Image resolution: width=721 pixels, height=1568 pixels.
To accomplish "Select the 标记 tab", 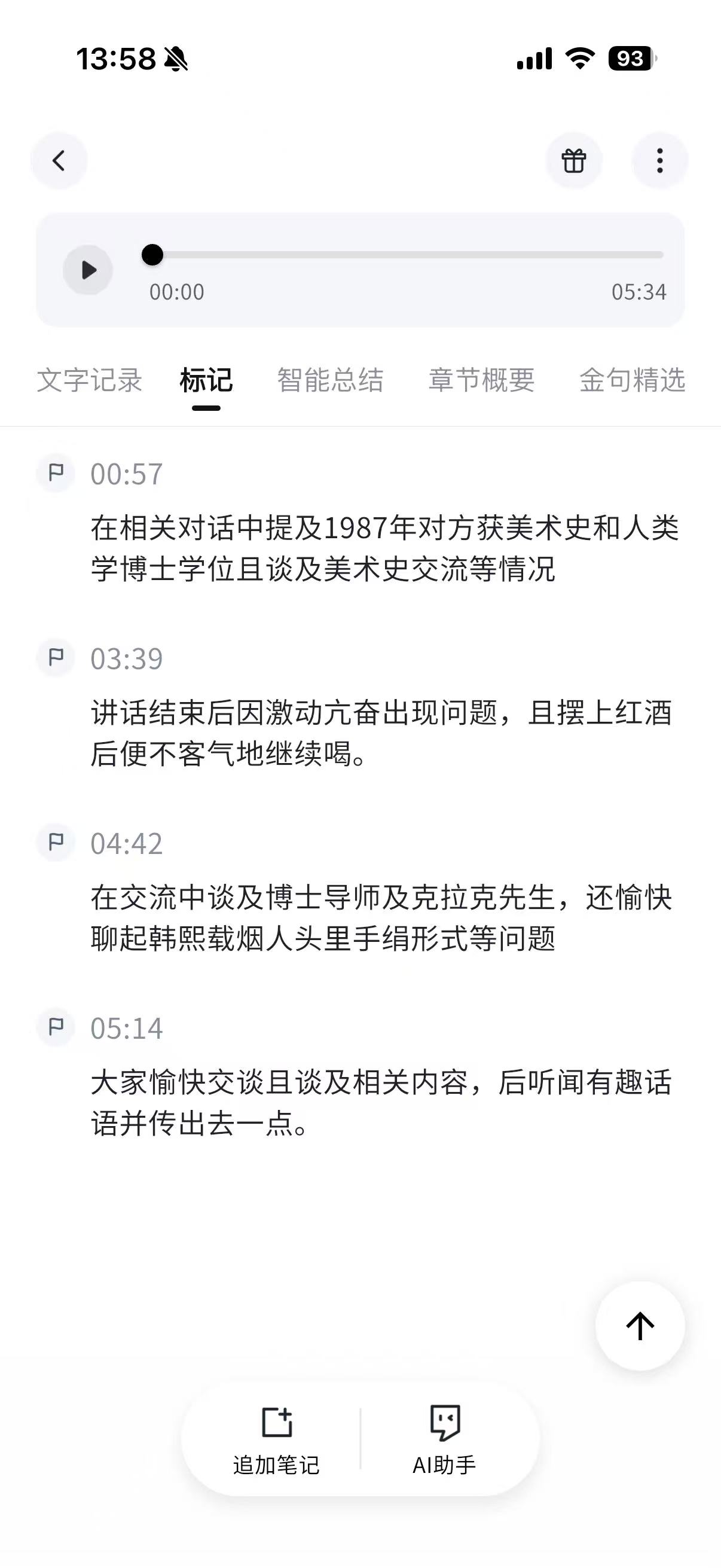I will (206, 380).
